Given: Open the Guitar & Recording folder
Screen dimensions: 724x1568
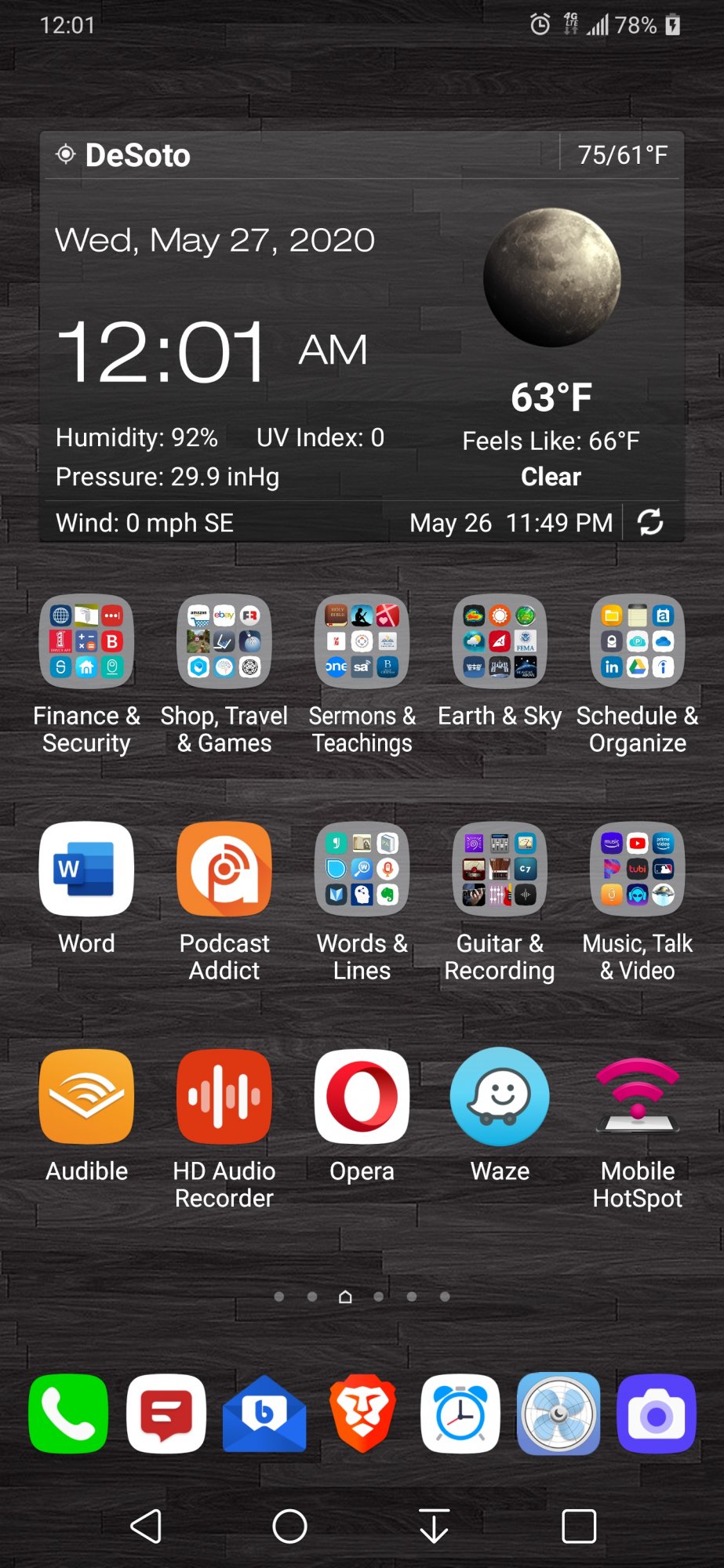Looking at the screenshot, I should point(500,869).
